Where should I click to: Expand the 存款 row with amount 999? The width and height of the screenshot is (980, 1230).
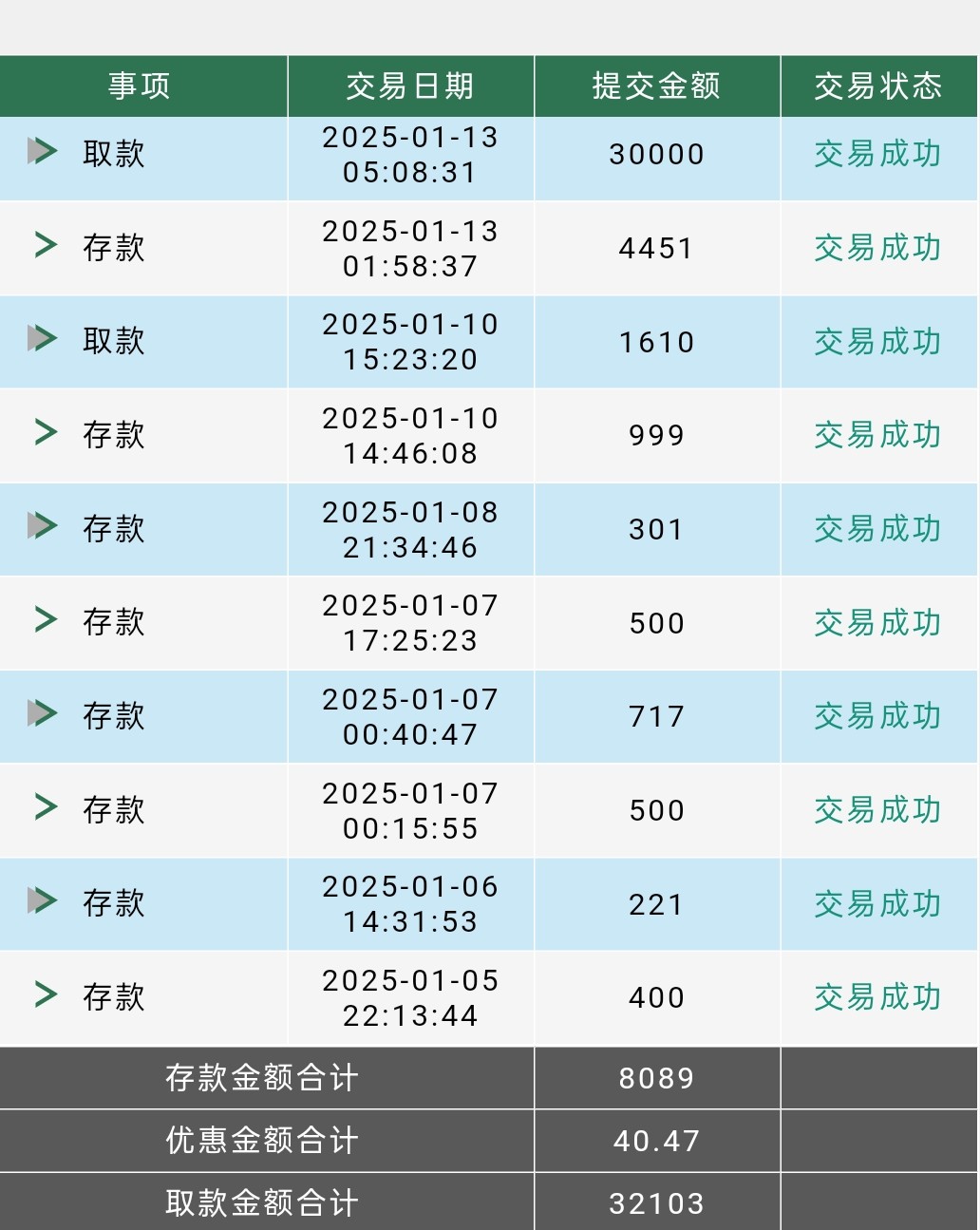pyautogui.click(x=45, y=432)
